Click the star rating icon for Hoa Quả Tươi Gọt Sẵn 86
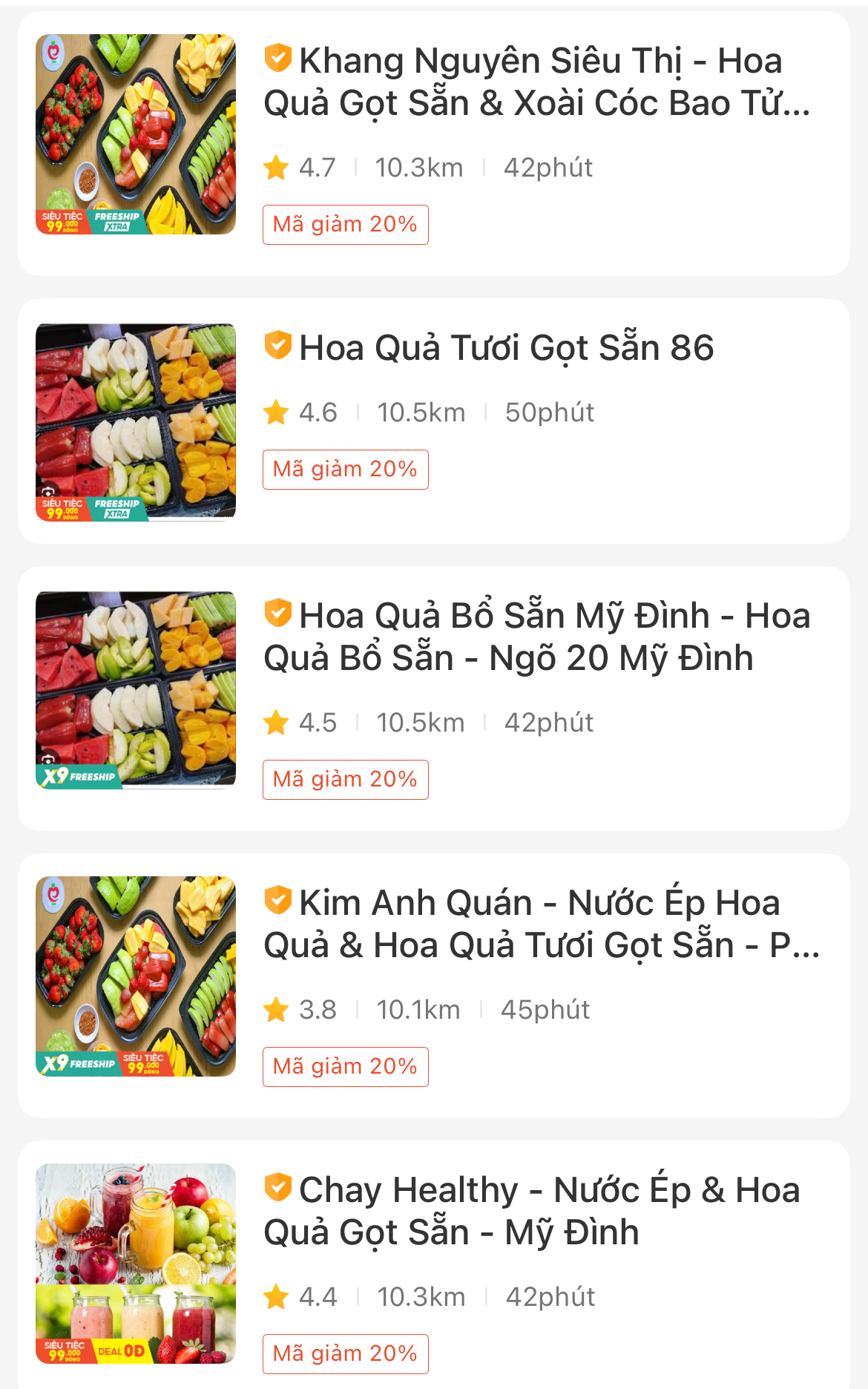 point(276,413)
